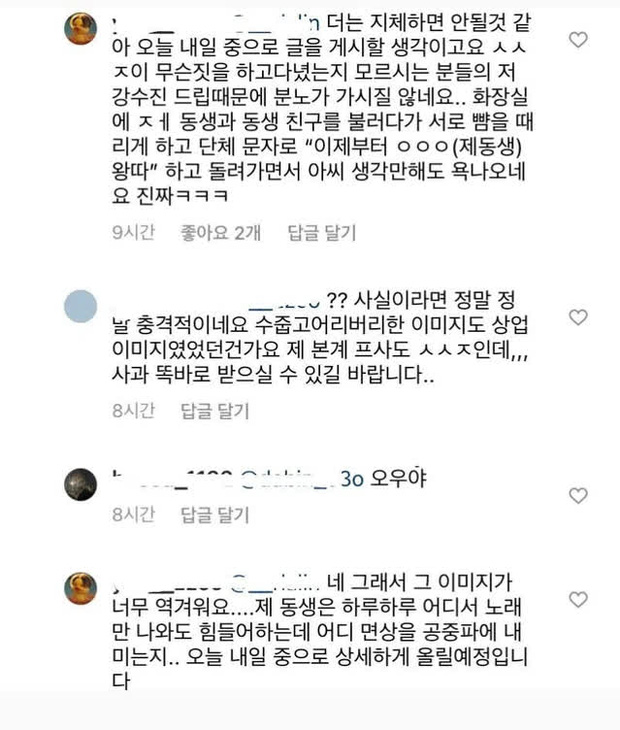Like the comment starting 네 그래서 그 이미지가
Image resolution: width=620 pixels, height=730 pixels.
click(x=577, y=599)
